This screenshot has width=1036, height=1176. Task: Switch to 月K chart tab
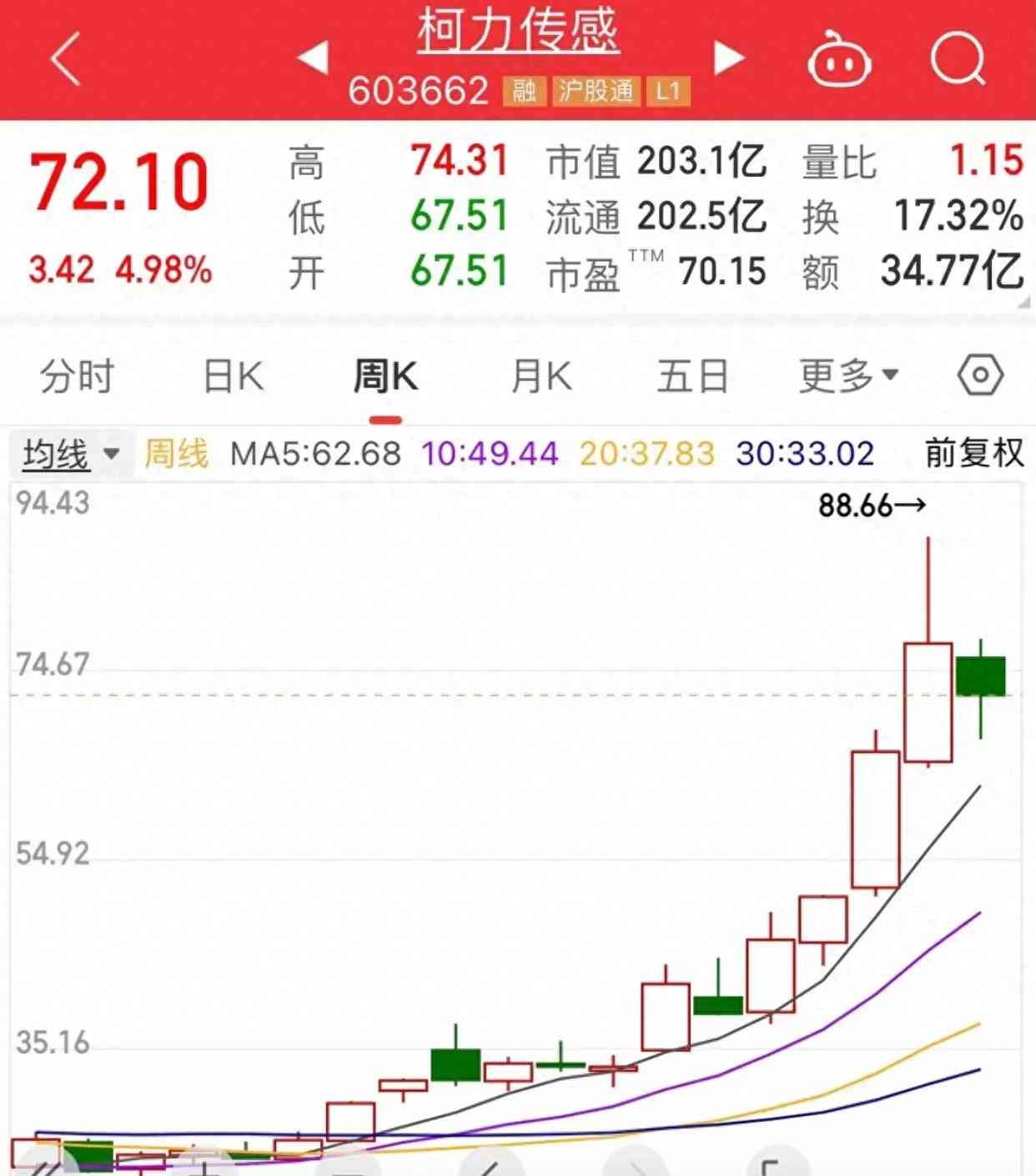click(541, 377)
